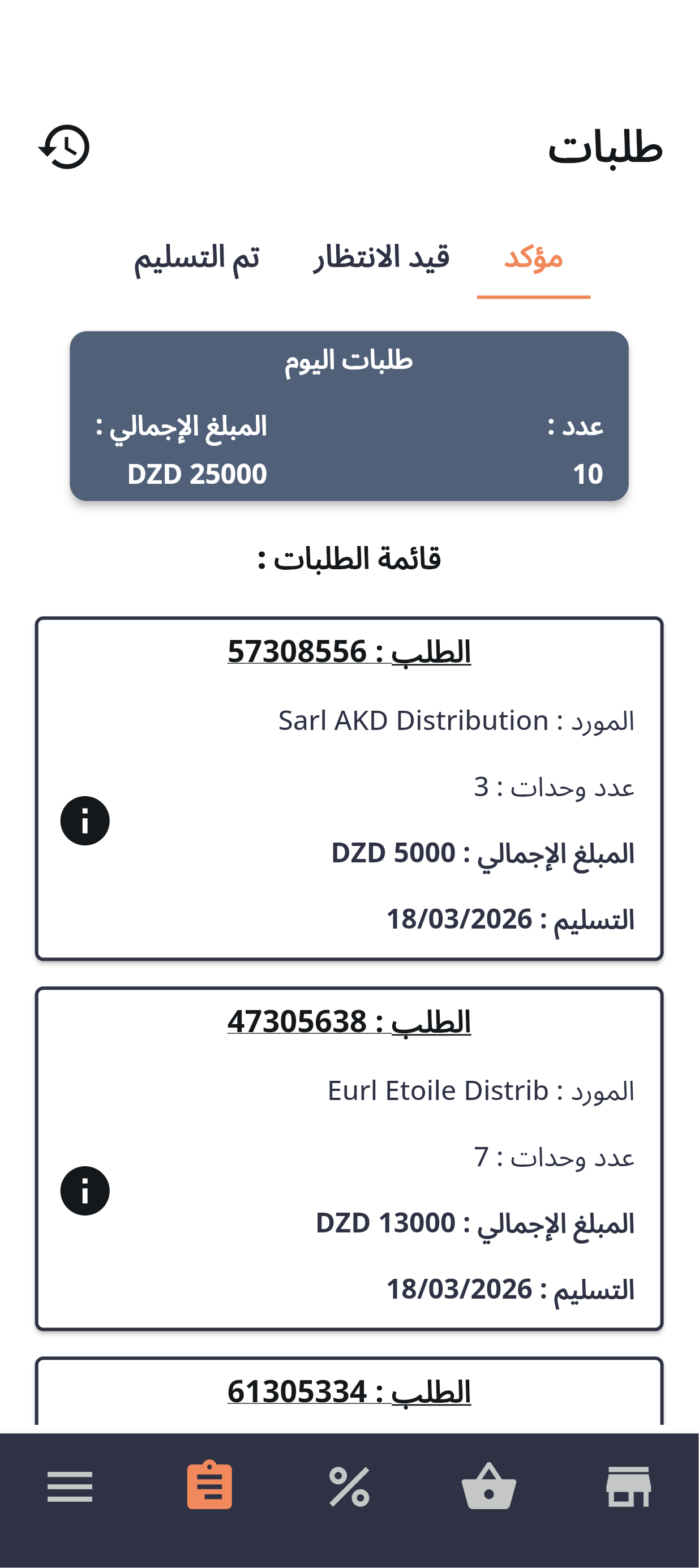Go to the store tab

click(628, 1487)
